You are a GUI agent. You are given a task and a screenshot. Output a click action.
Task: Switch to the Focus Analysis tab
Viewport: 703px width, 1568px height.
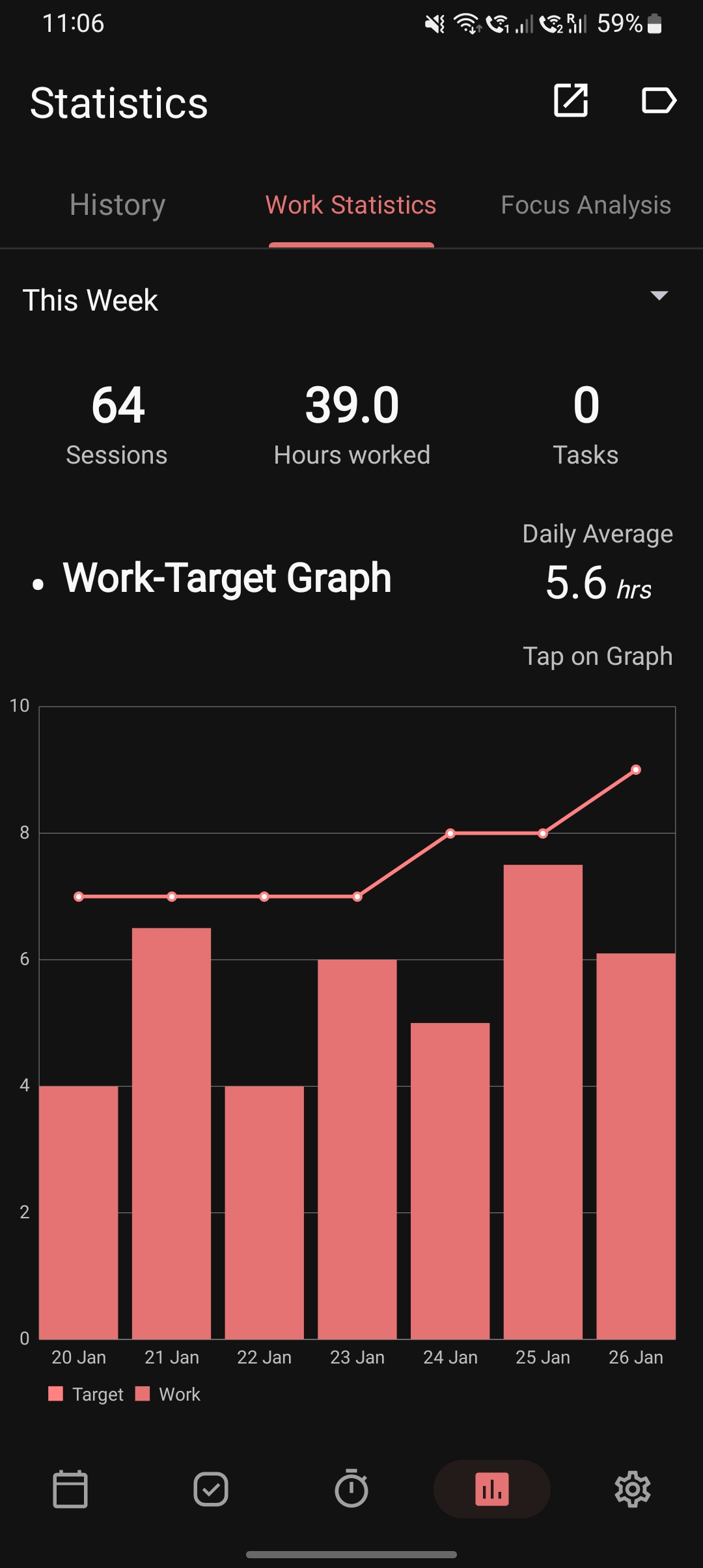coord(585,205)
